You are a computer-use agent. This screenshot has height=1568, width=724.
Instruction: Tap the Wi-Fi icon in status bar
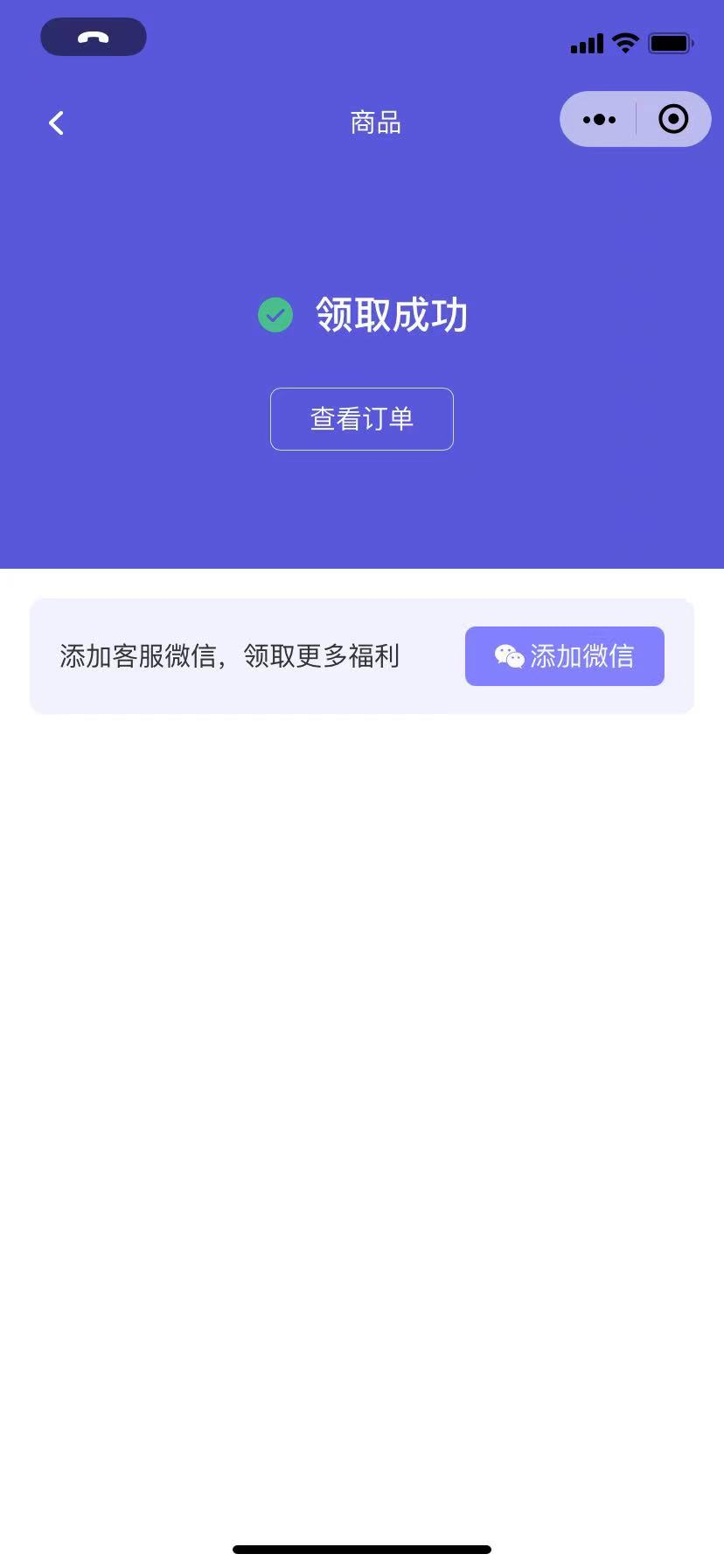624,41
